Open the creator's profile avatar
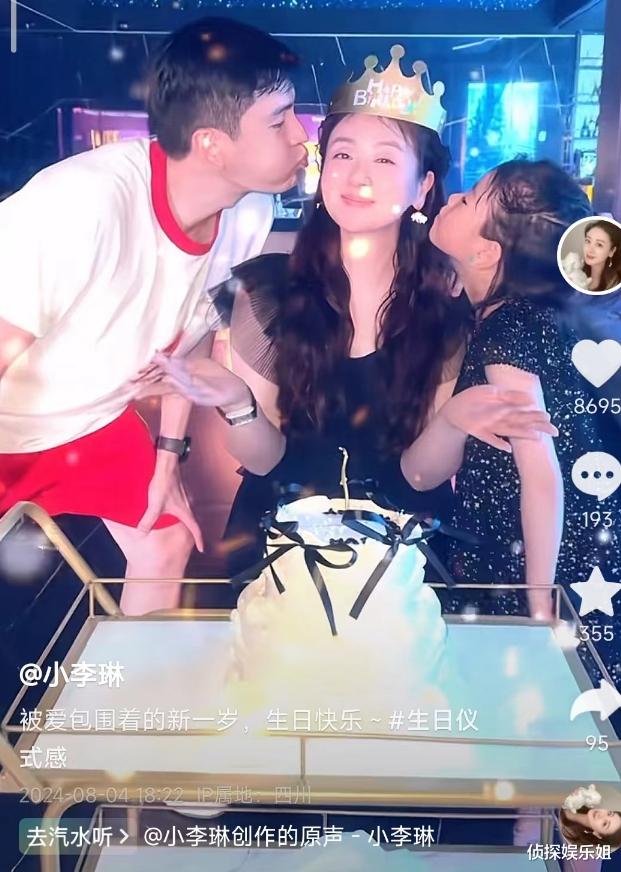Image resolution: width=621 pixels, height=872 pixels. click(x=591, y=256)
